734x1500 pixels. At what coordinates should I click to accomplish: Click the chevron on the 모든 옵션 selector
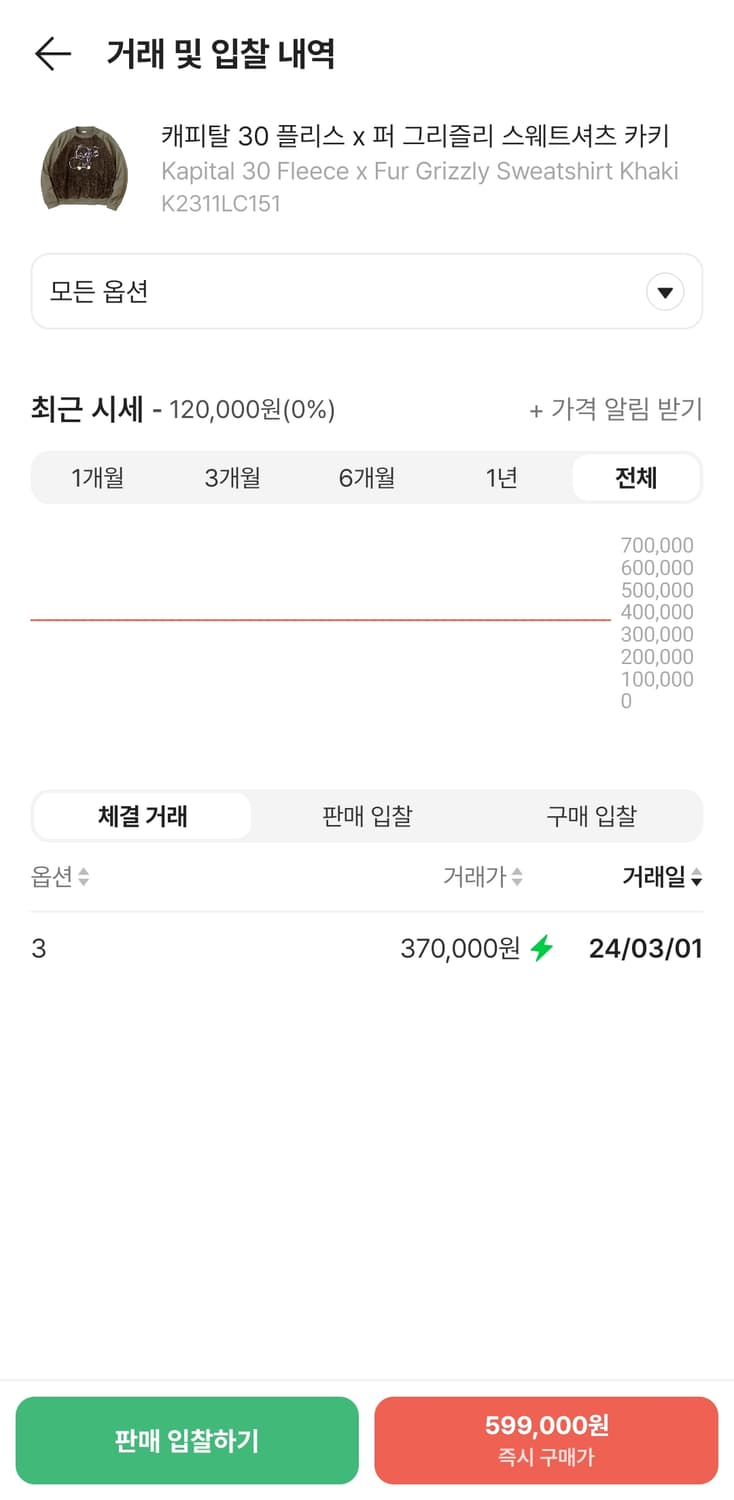pyautogui.click(x=664, y=291)
